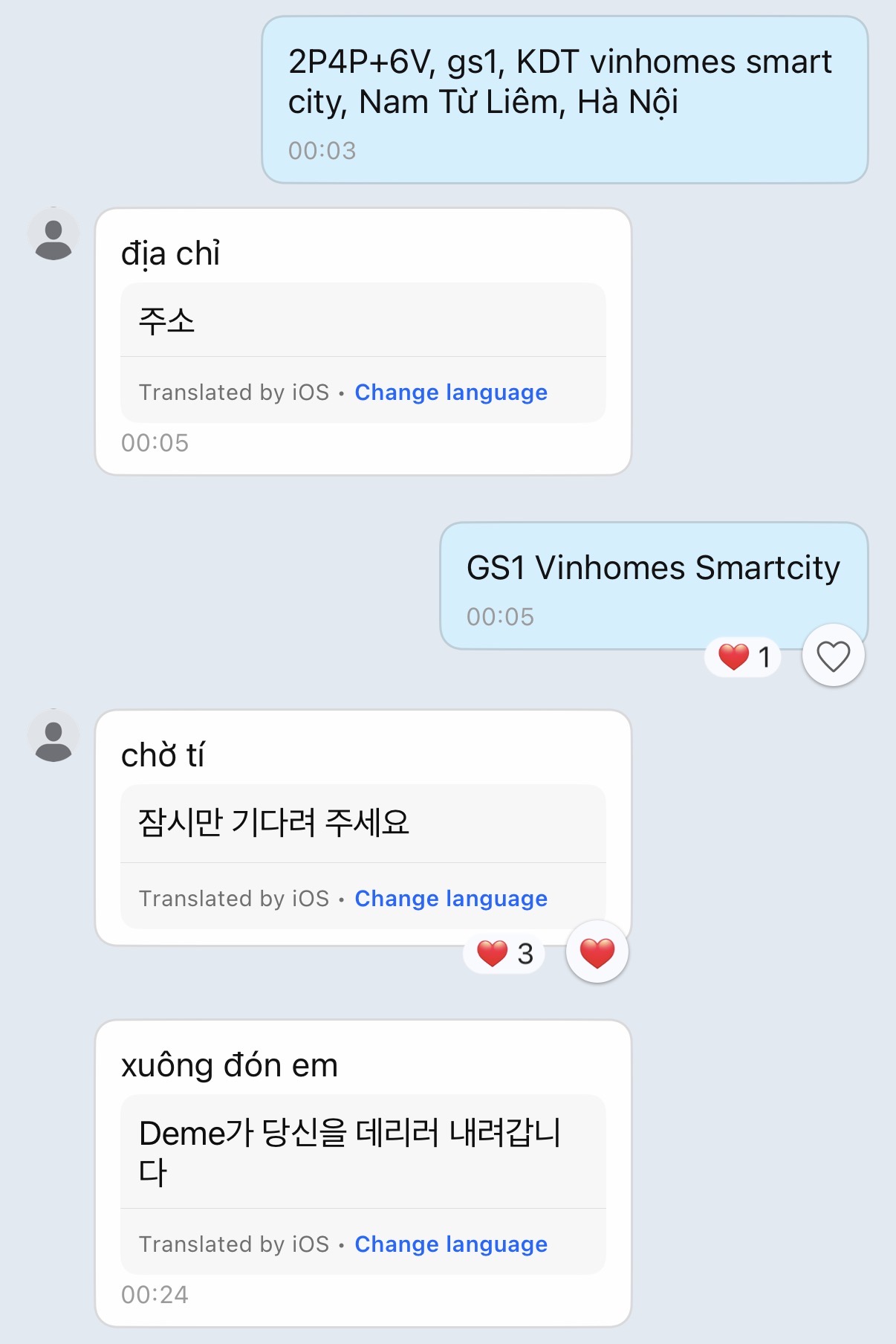Open sender's avatar beside 'chờ tí' message

(53, 737)
